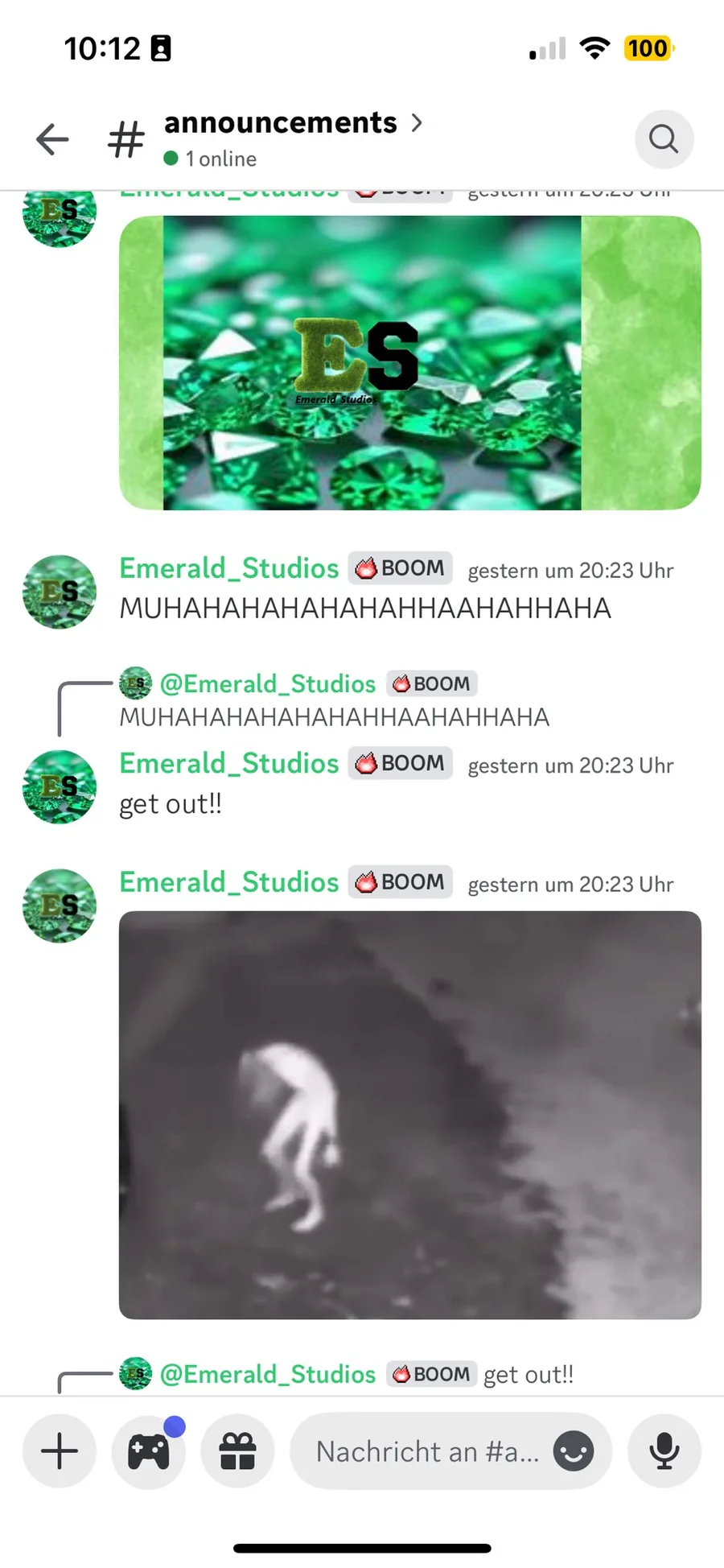The width and height of the screenshot is (724, 1568).
Task: Open the emoji picker smiley
Action: (574, 1451)
